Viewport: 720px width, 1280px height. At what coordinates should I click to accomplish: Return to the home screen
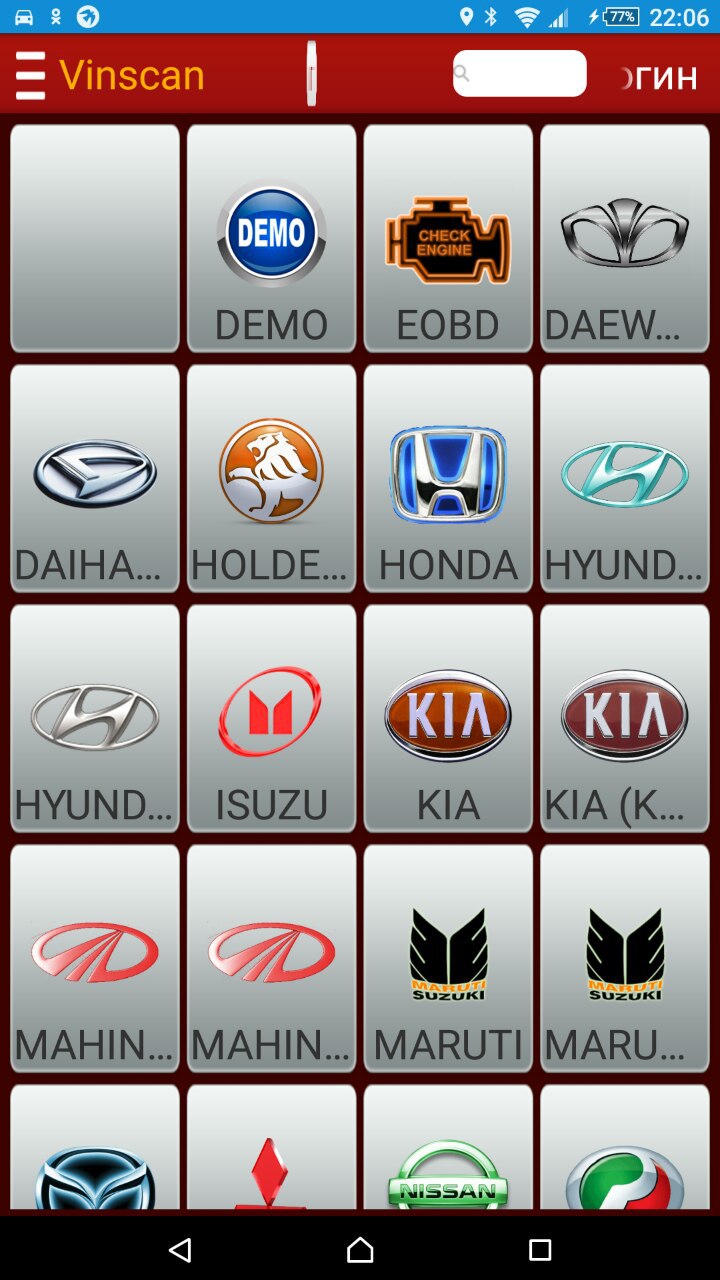pyautogui.click(x=360, y=1249)
